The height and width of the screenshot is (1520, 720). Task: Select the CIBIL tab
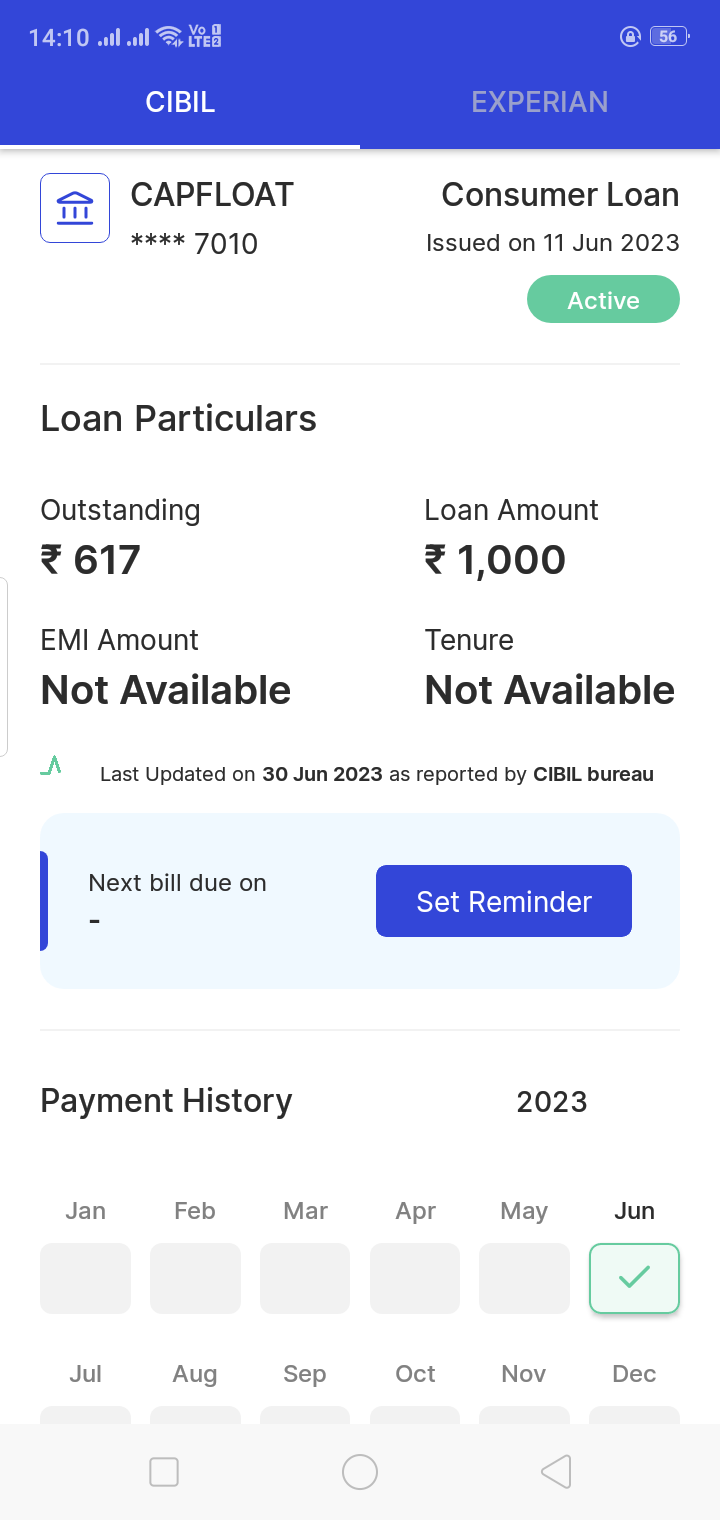coord(180,102)
